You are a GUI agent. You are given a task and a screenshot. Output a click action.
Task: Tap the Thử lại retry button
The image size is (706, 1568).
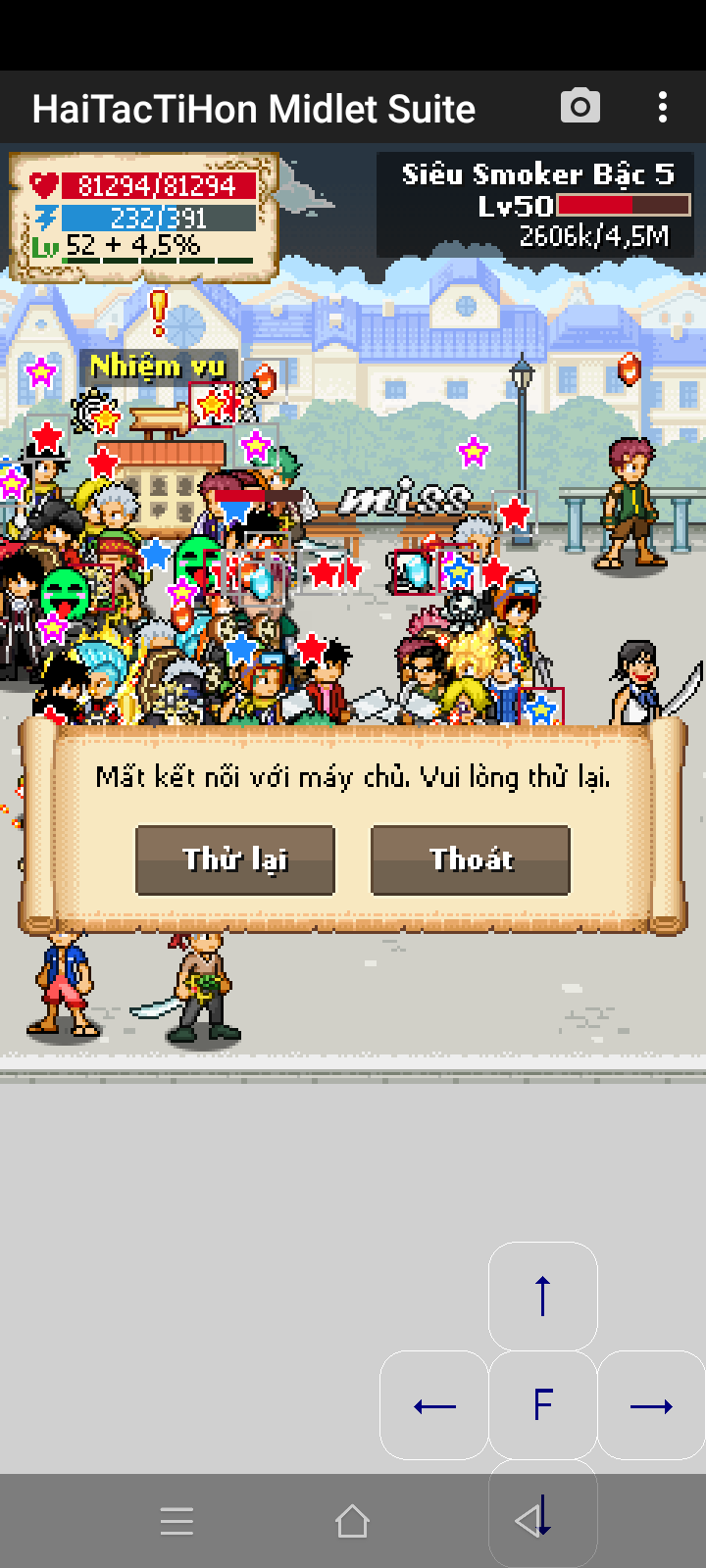pos(235,859)
